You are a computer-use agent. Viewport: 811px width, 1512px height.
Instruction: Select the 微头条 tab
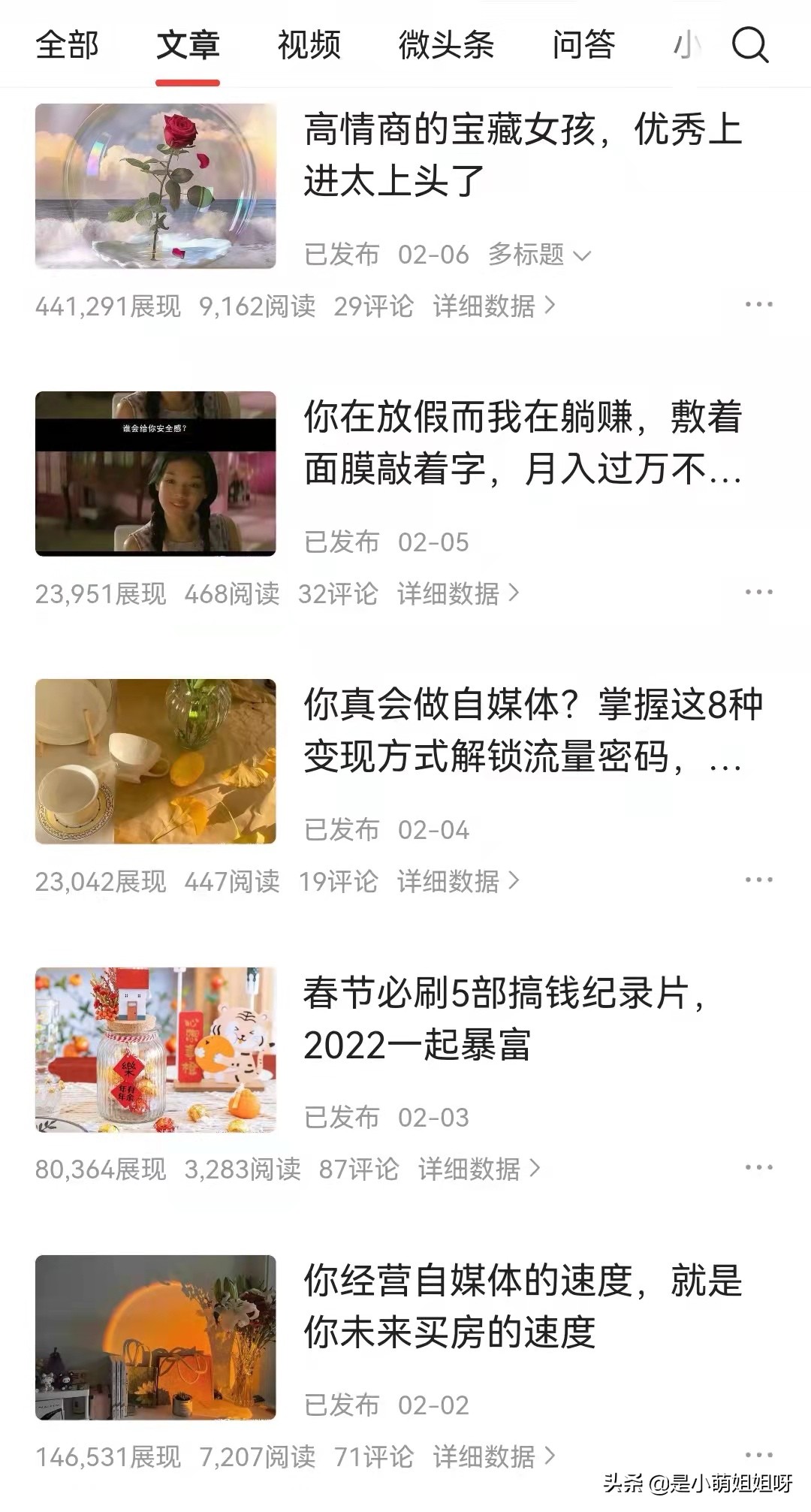[446, 46]
